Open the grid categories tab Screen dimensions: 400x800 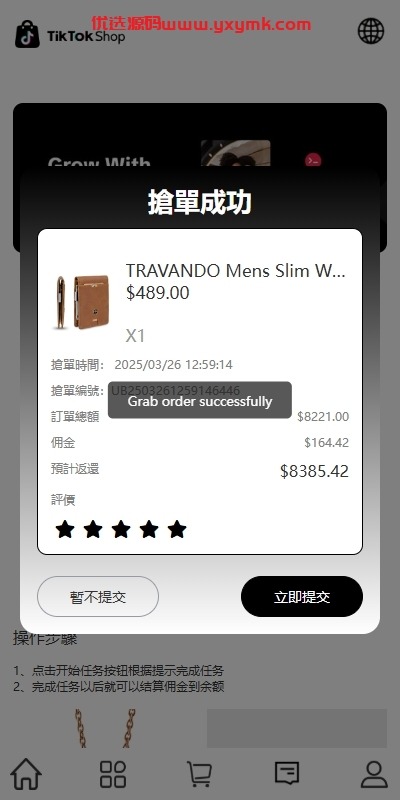113,774
